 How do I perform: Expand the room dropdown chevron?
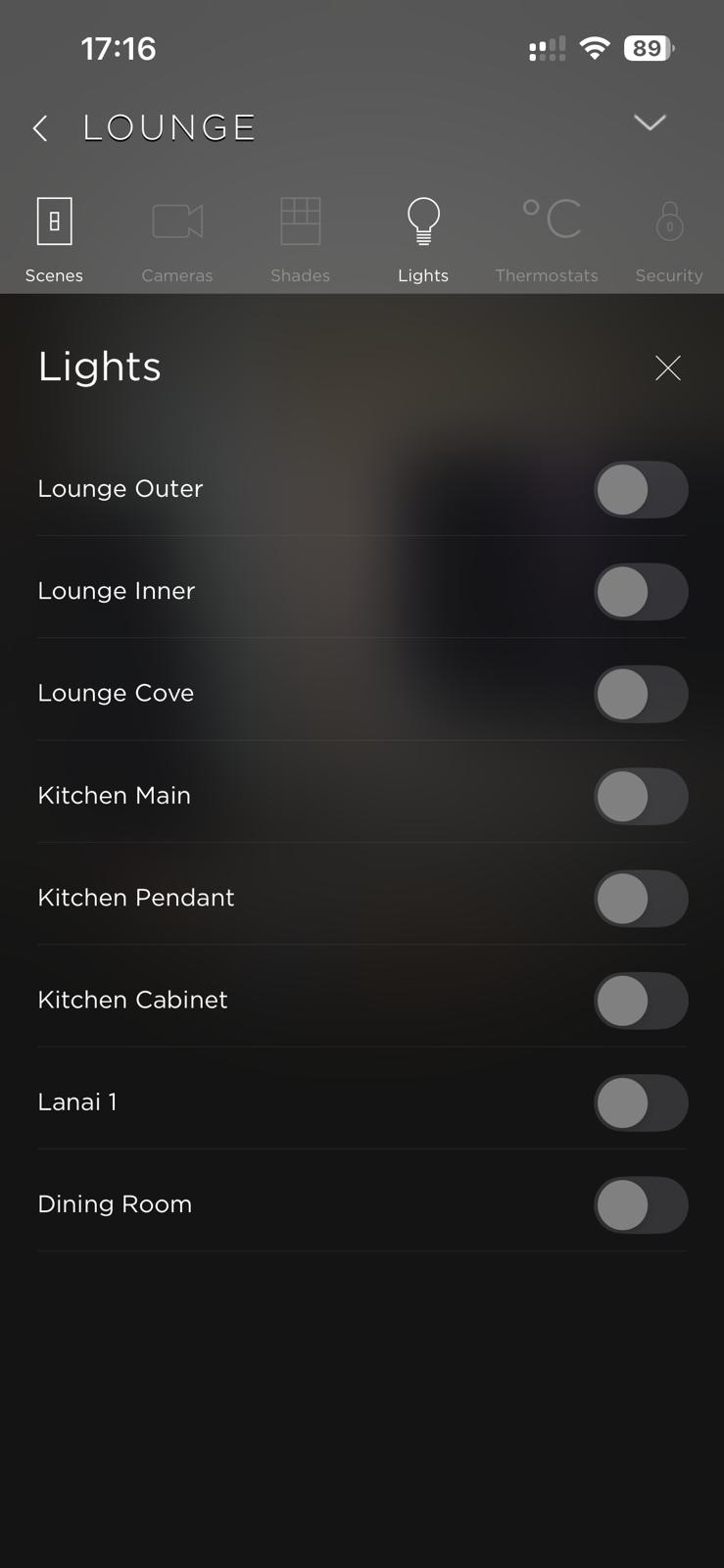pos(650,122)
